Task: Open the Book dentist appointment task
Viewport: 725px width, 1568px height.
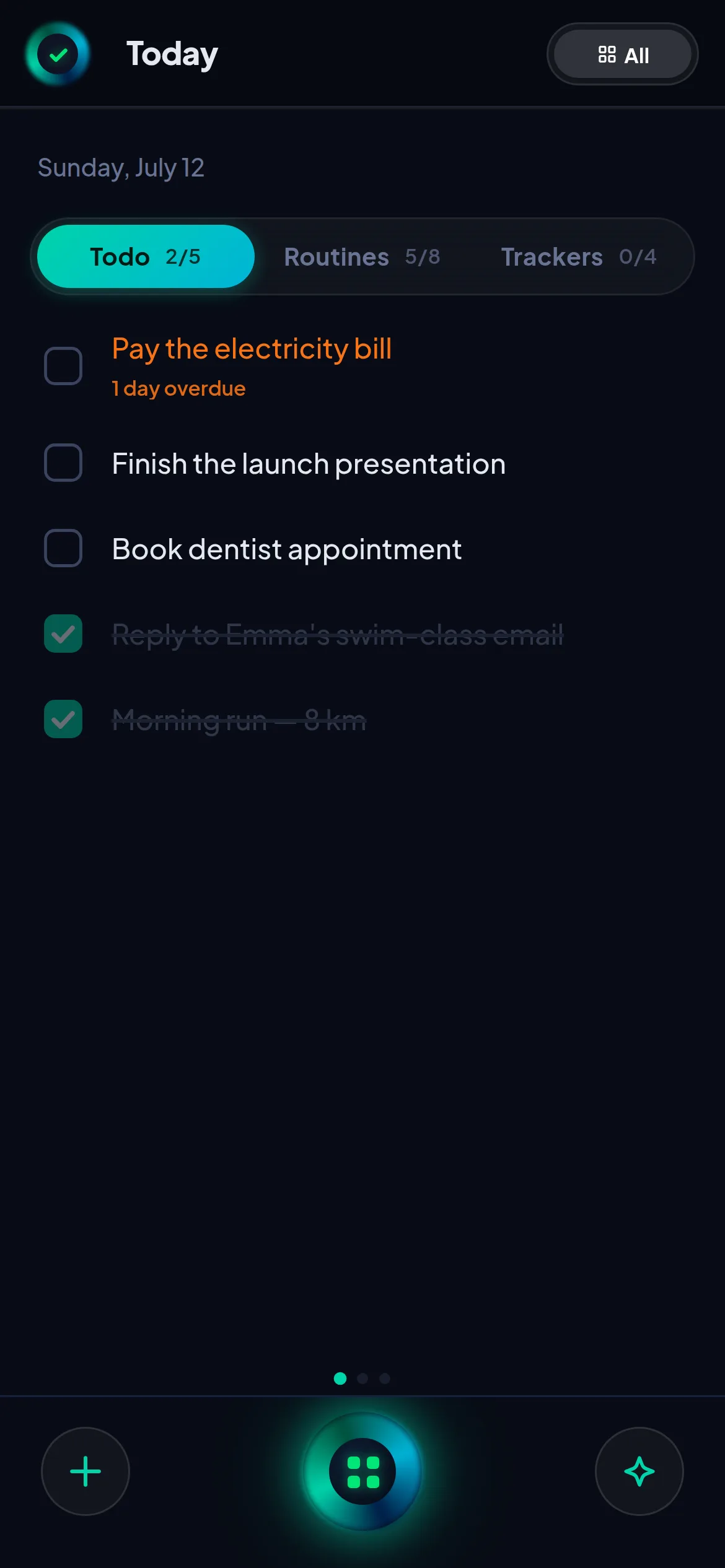Action: coord(287,549)
